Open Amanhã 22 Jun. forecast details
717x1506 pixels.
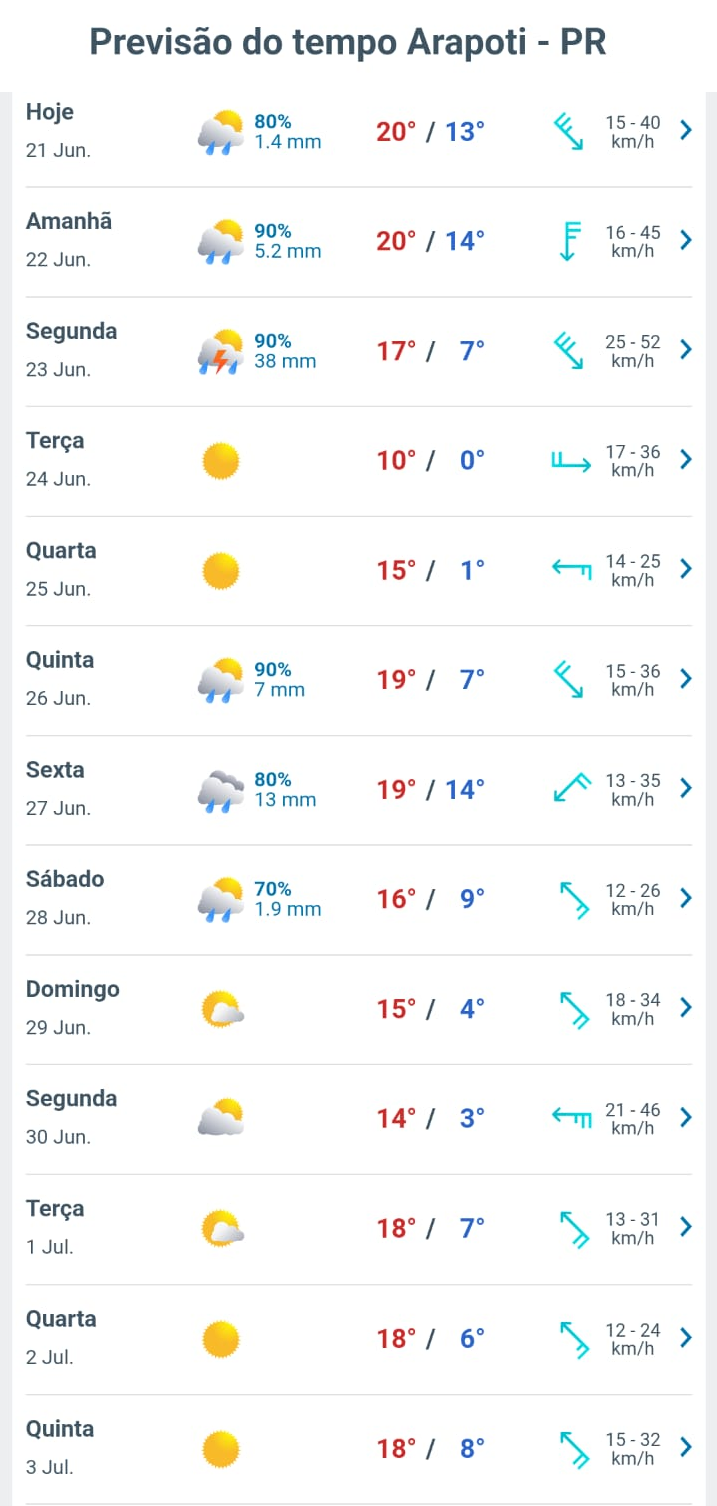(x=358, y=242)
